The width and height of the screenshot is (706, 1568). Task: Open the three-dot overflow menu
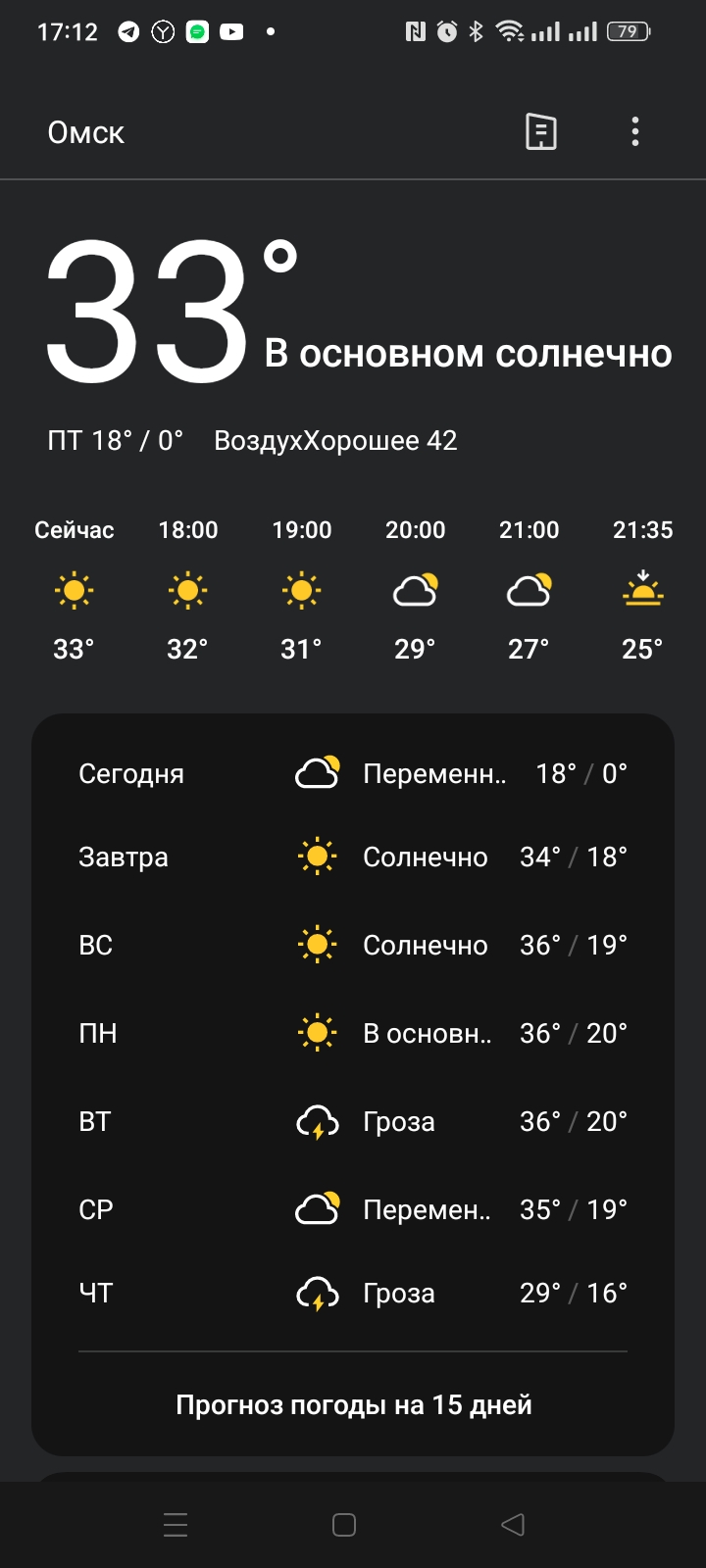coord(634,131)
